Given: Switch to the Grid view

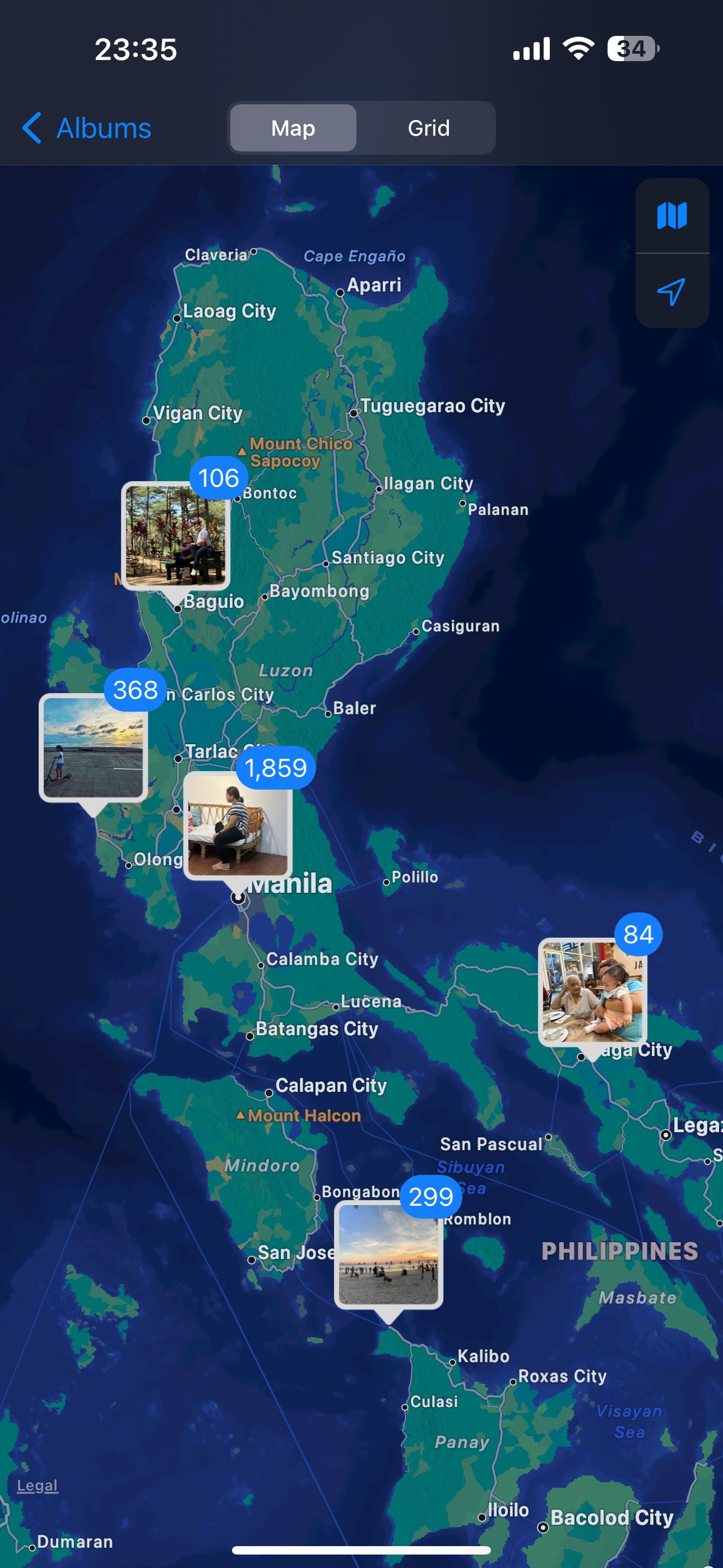Looking at the screenshot, I should tap(428, 128).
